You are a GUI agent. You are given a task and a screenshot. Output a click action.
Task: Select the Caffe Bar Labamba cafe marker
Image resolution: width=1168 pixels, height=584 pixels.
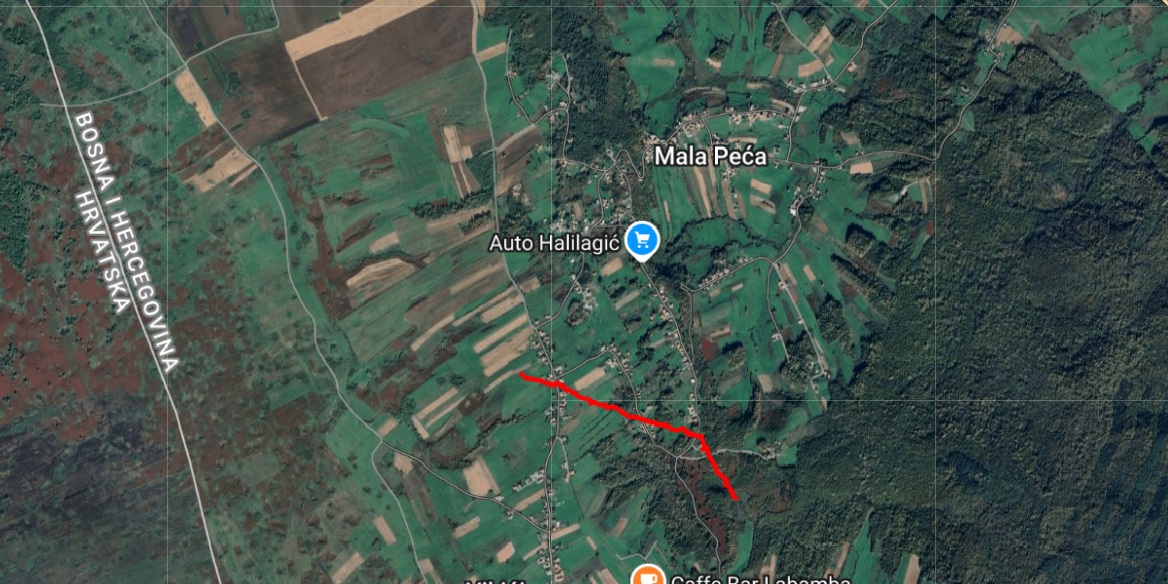coord(647,577)
